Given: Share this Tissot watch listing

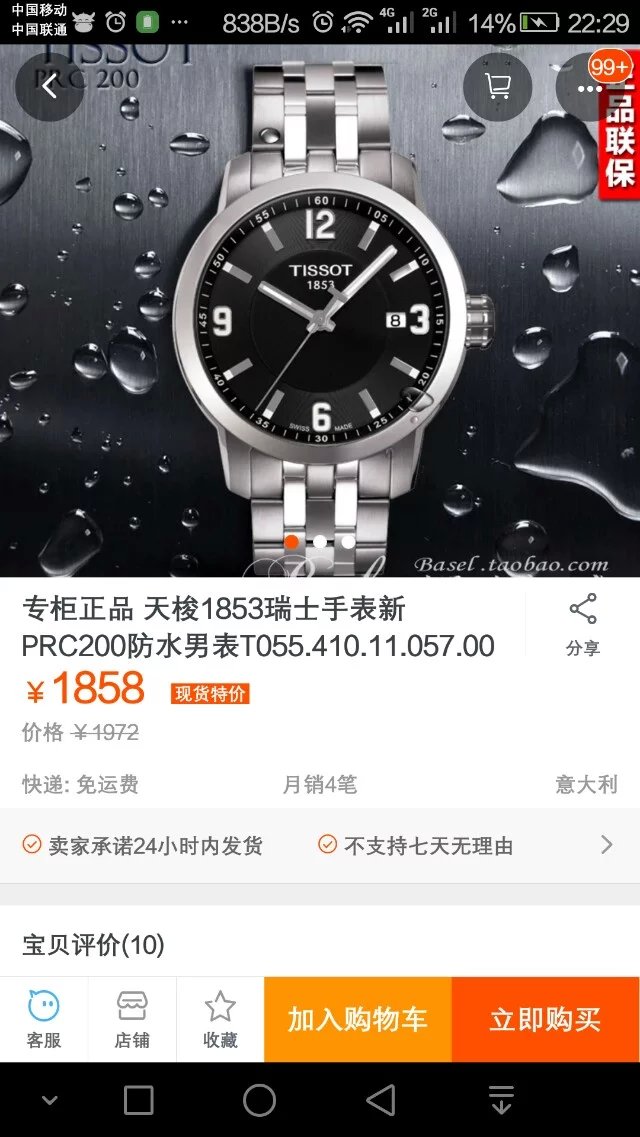Looking at the screenshot, I should (582, 625).
